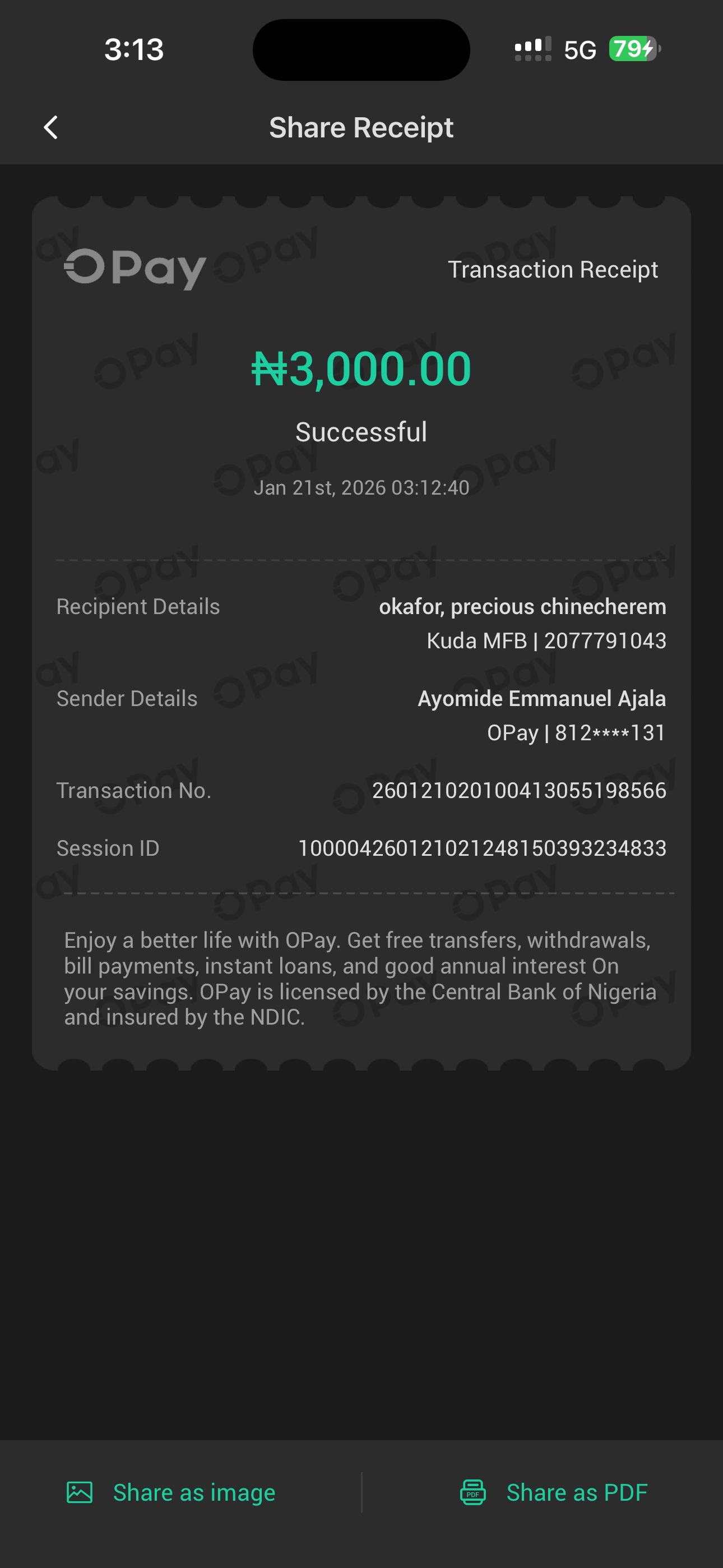Go back from Share Receipt
This screenshot has width=723, height=1568.
51,128
